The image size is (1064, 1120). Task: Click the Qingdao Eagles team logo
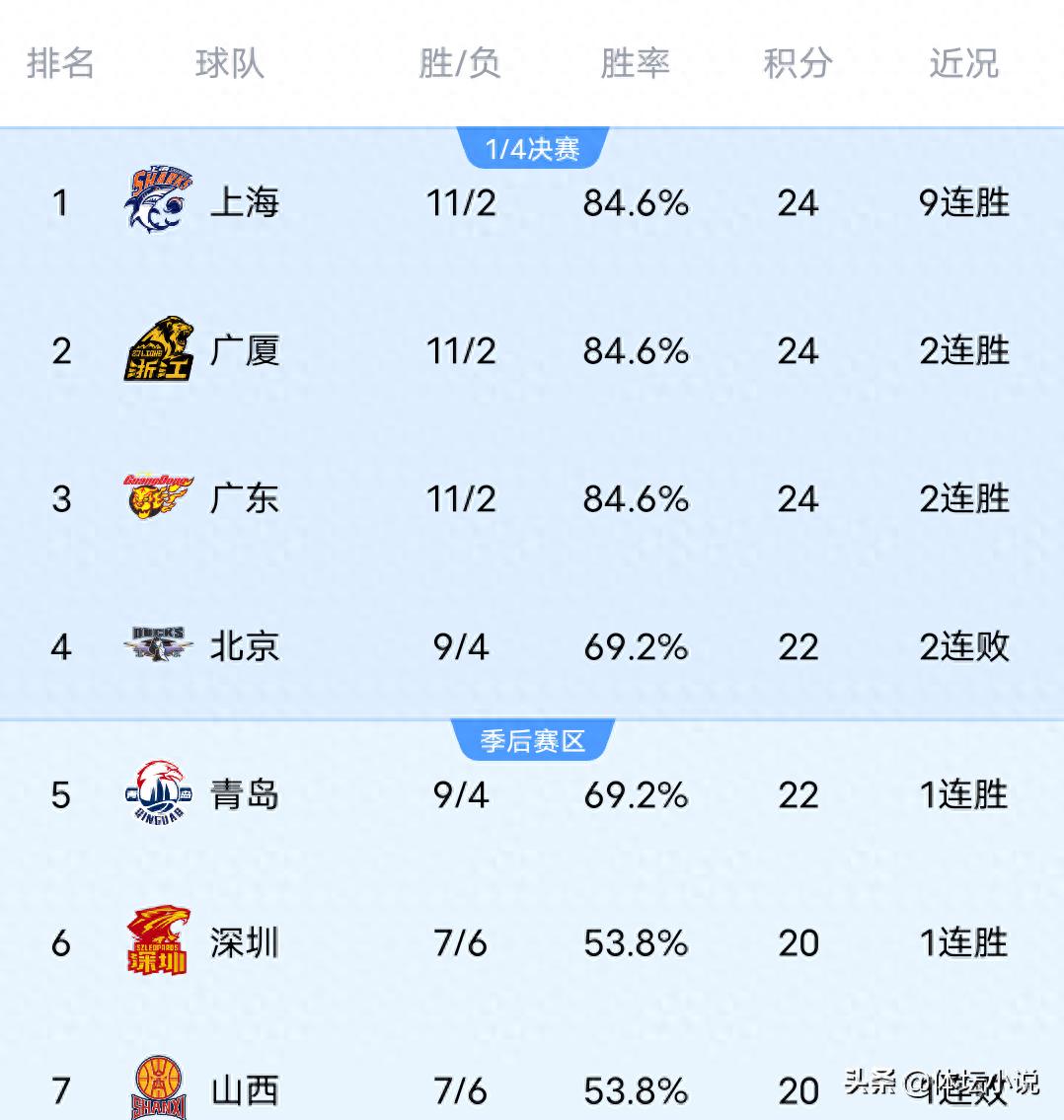[156, 794]
